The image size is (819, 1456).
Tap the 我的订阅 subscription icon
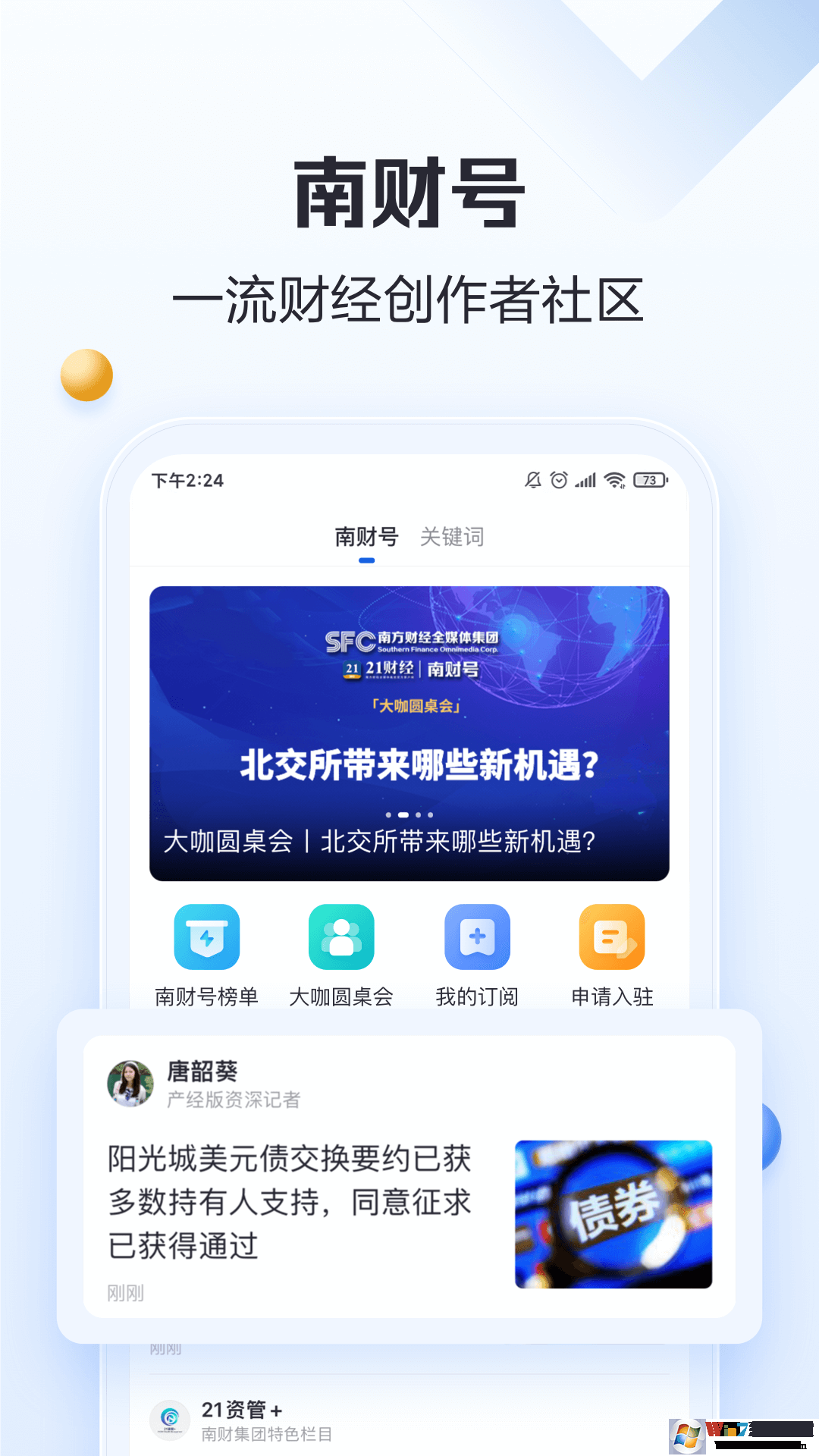point(477,937)
